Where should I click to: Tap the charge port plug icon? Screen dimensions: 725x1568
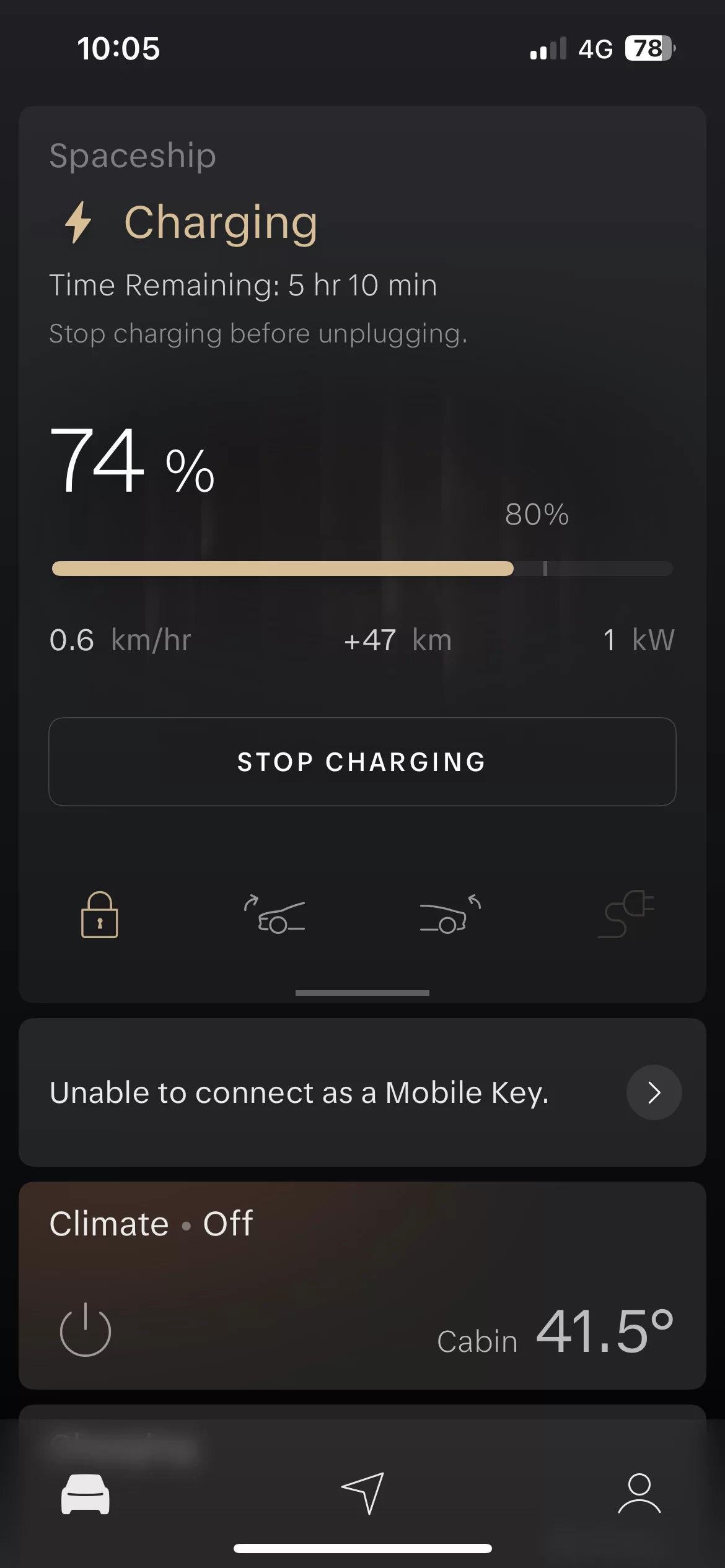point(626,914)
